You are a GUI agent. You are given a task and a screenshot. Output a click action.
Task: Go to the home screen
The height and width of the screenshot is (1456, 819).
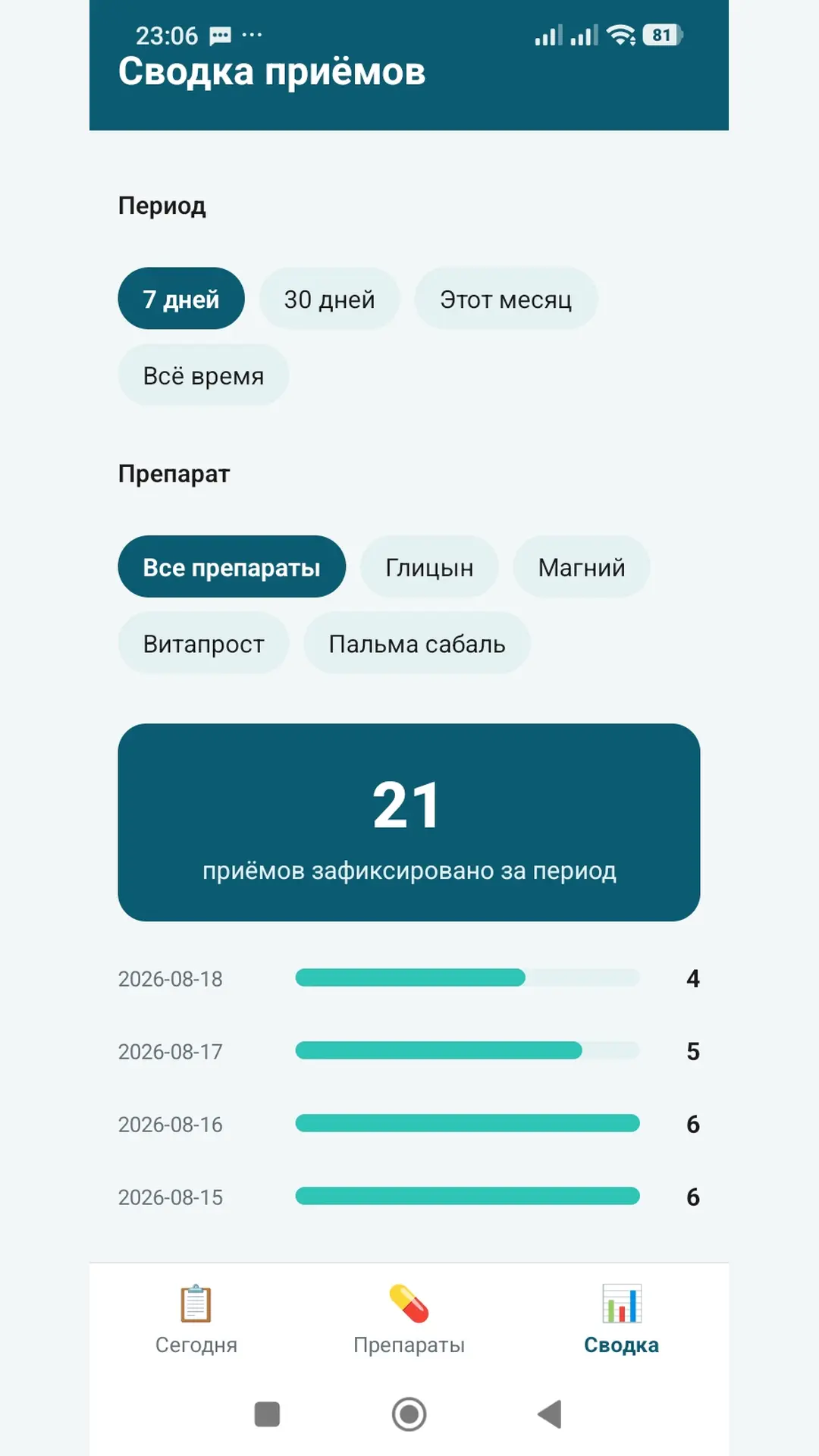(x=409, y=1414)
